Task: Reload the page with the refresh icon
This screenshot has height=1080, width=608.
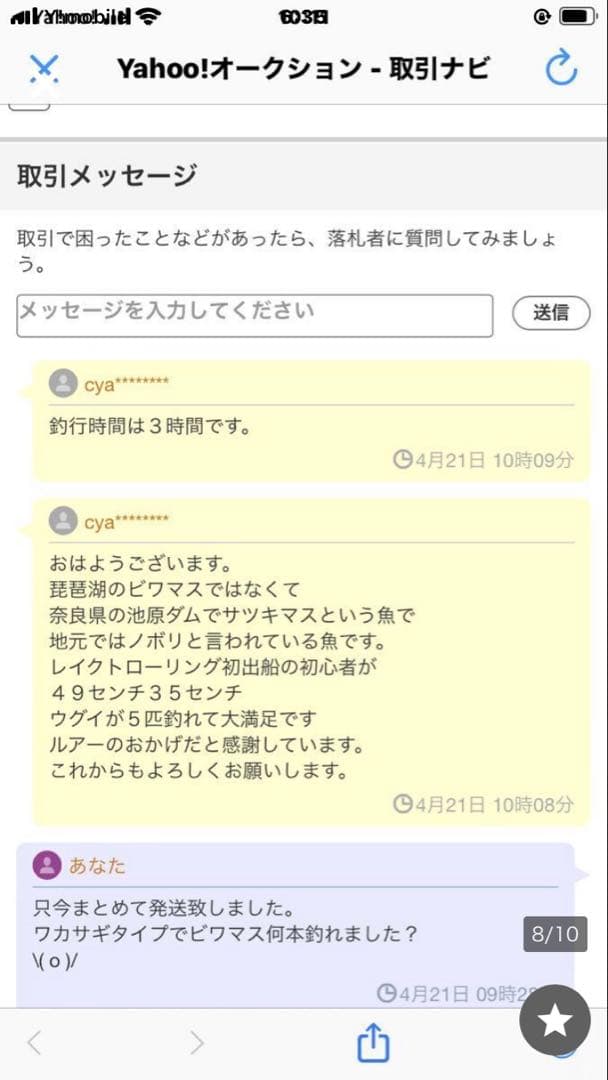Action: (x=561, y=68)
